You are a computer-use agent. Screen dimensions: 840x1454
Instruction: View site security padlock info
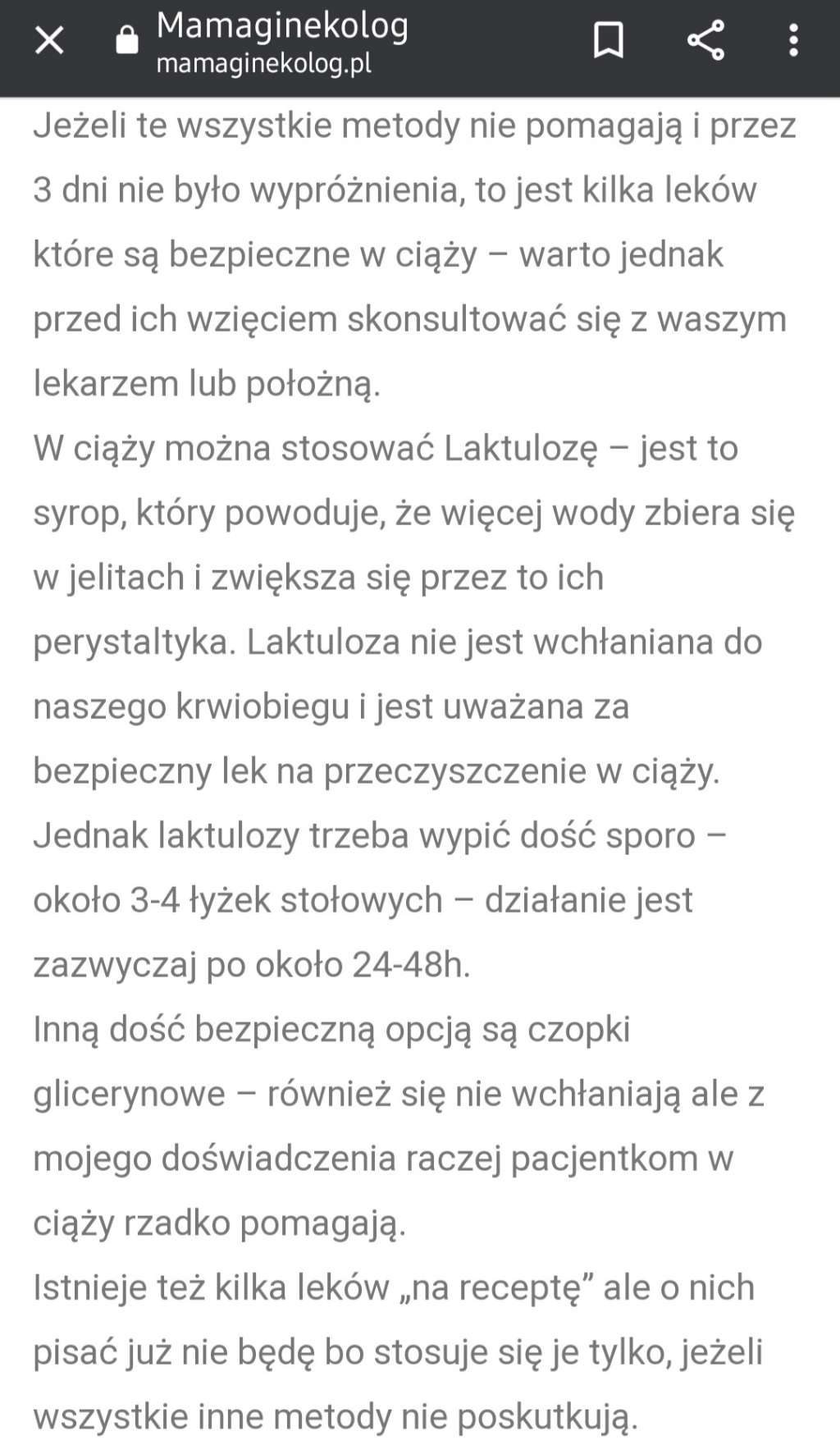pos(127,39)
